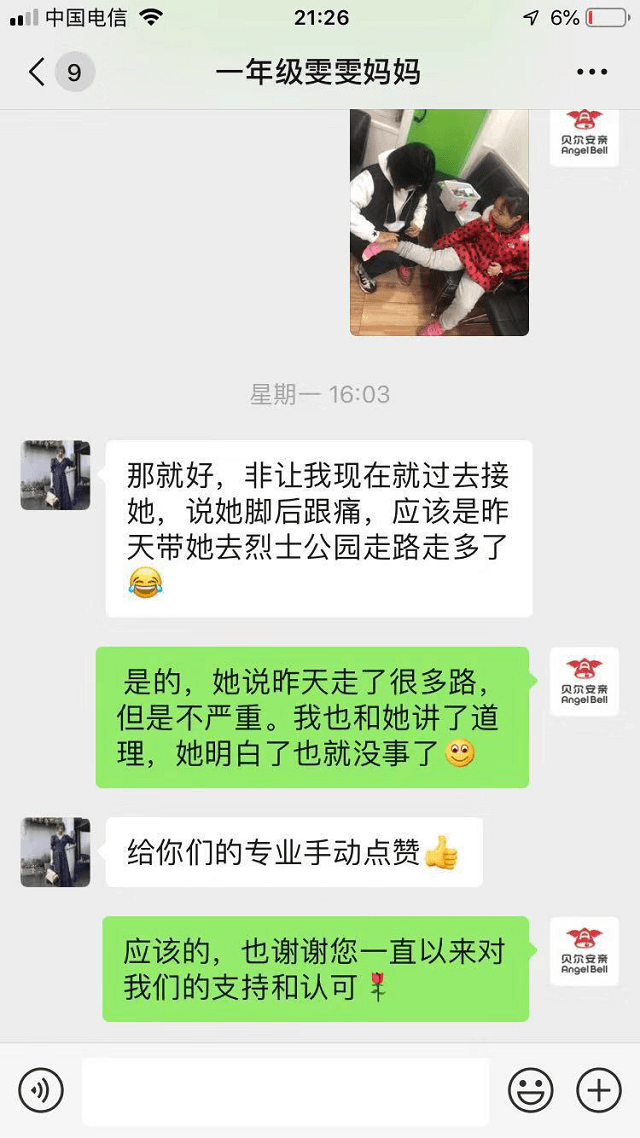Viewport: 640px width, 1138px height.
Task: Open the emoji sticker panel
Action: click(x=531, y=1090)
